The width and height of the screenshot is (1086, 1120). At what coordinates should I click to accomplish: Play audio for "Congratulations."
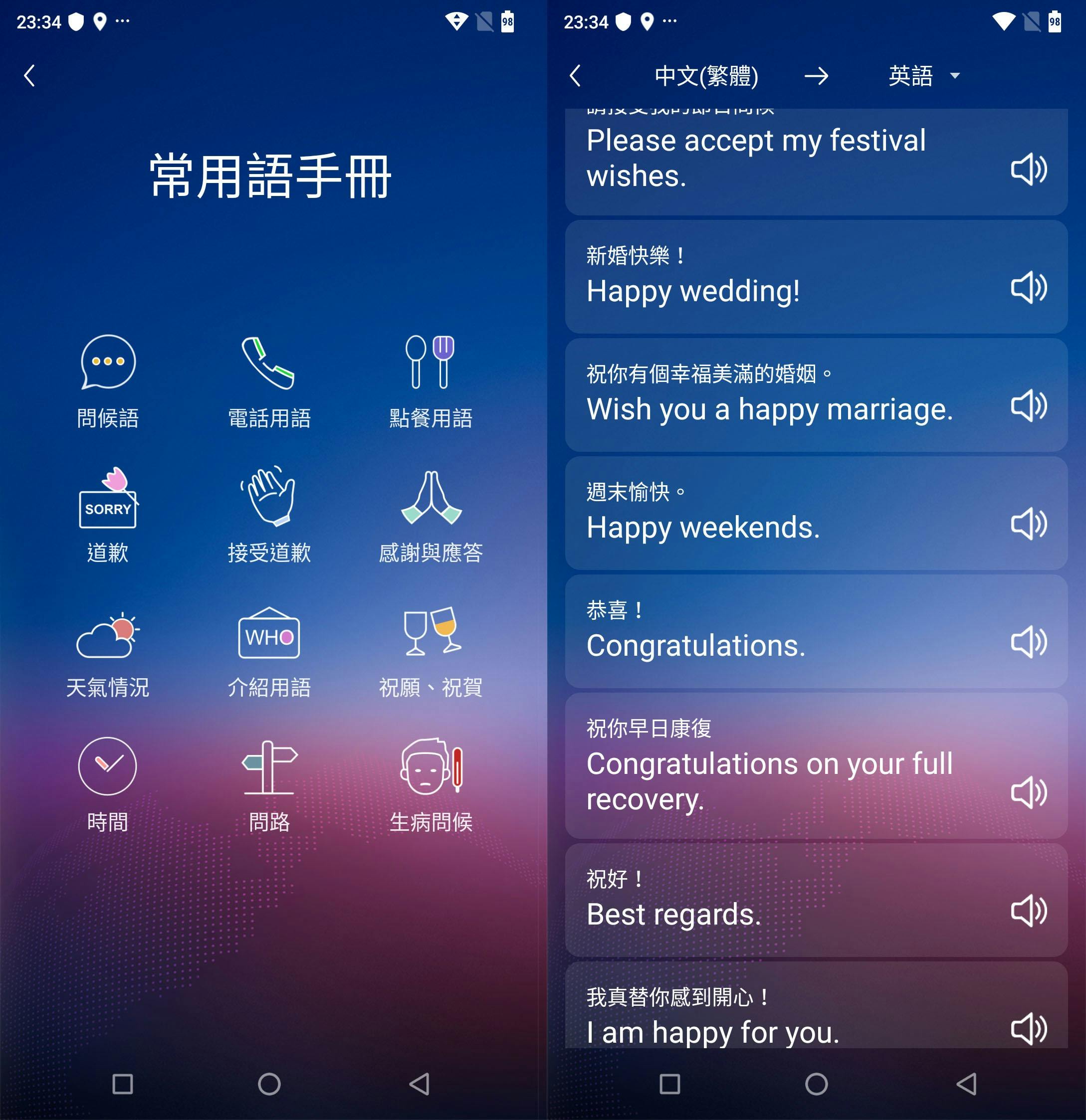pos(1028,642)
